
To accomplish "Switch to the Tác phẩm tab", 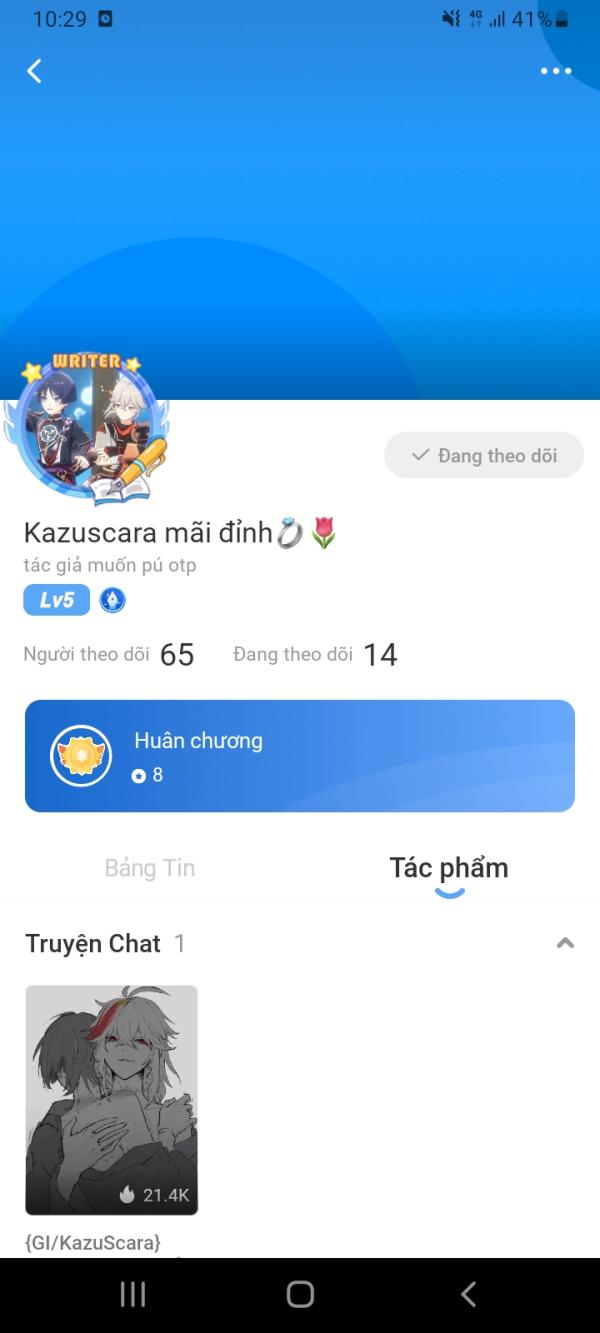I will click(449, 868).
